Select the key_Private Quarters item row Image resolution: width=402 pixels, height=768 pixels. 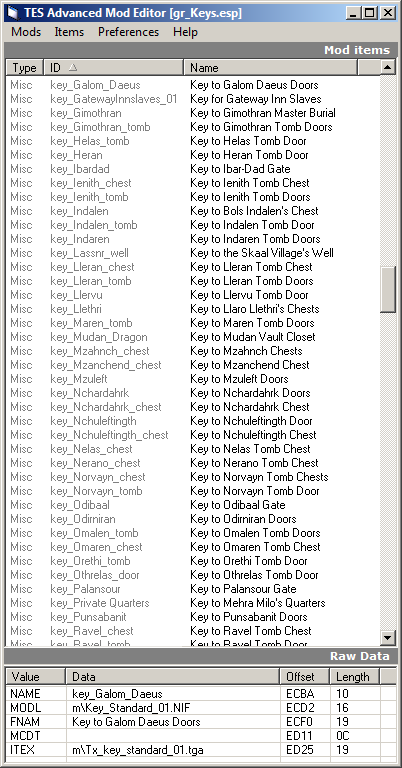[193, 603]
